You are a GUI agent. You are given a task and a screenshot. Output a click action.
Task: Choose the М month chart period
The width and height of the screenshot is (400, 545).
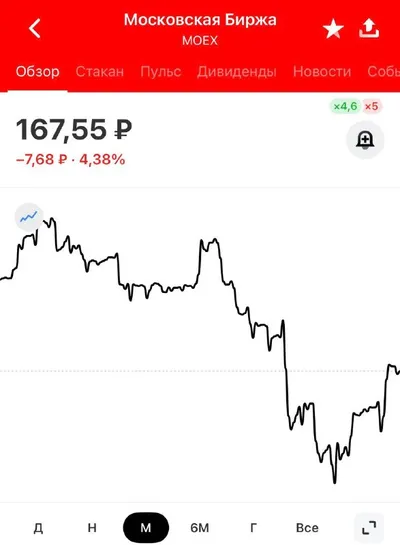click(146, 528)
